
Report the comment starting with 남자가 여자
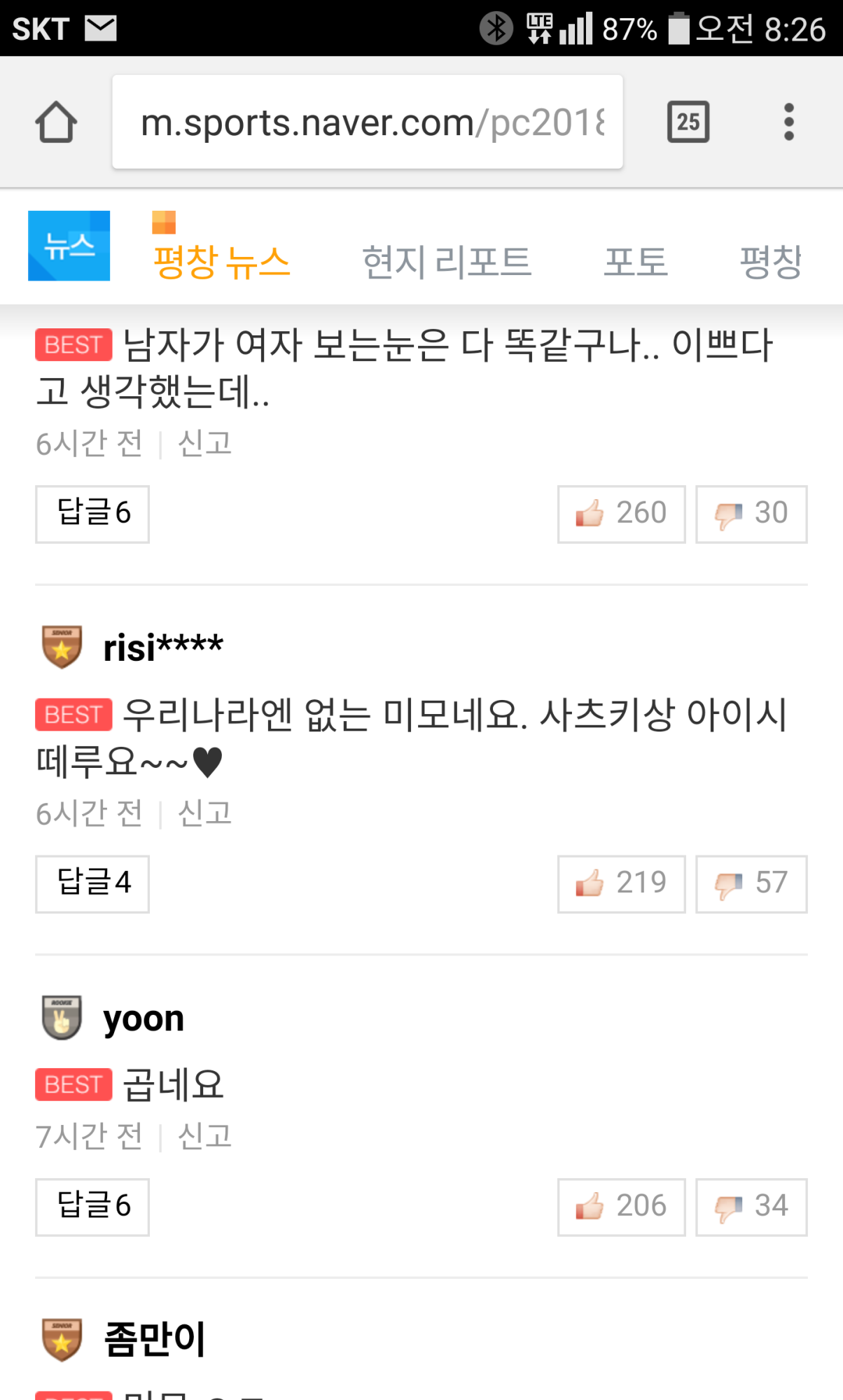(204, 444)
